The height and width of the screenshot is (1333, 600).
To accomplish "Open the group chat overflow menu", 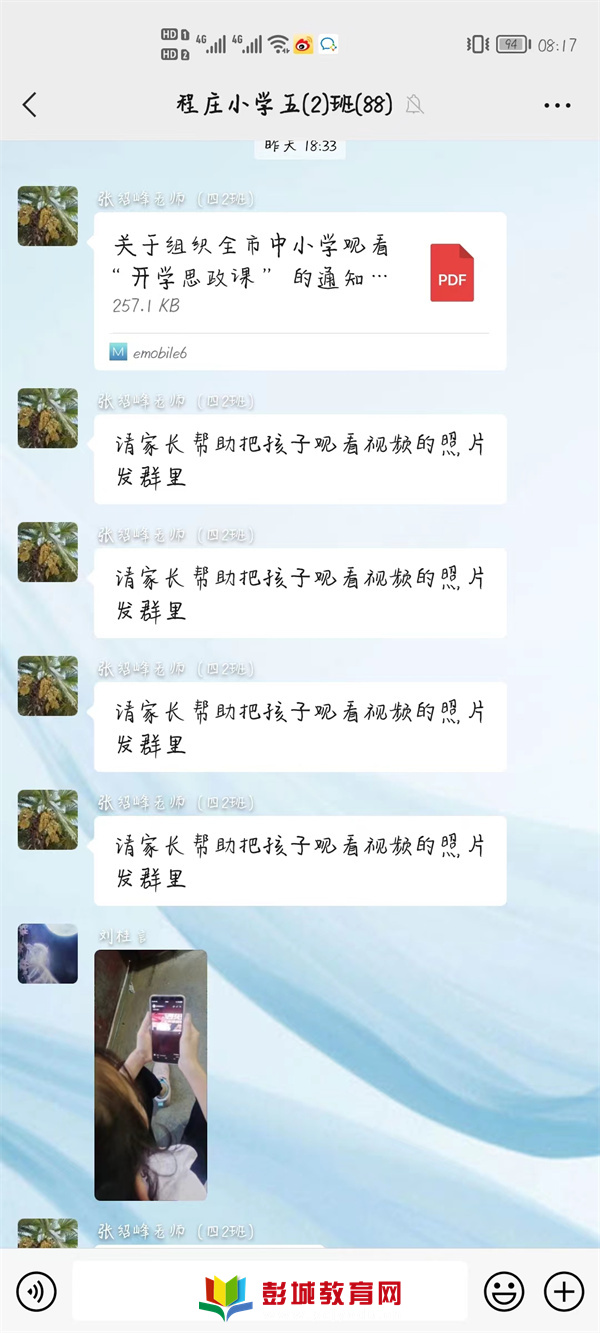I will coord(557,105).
